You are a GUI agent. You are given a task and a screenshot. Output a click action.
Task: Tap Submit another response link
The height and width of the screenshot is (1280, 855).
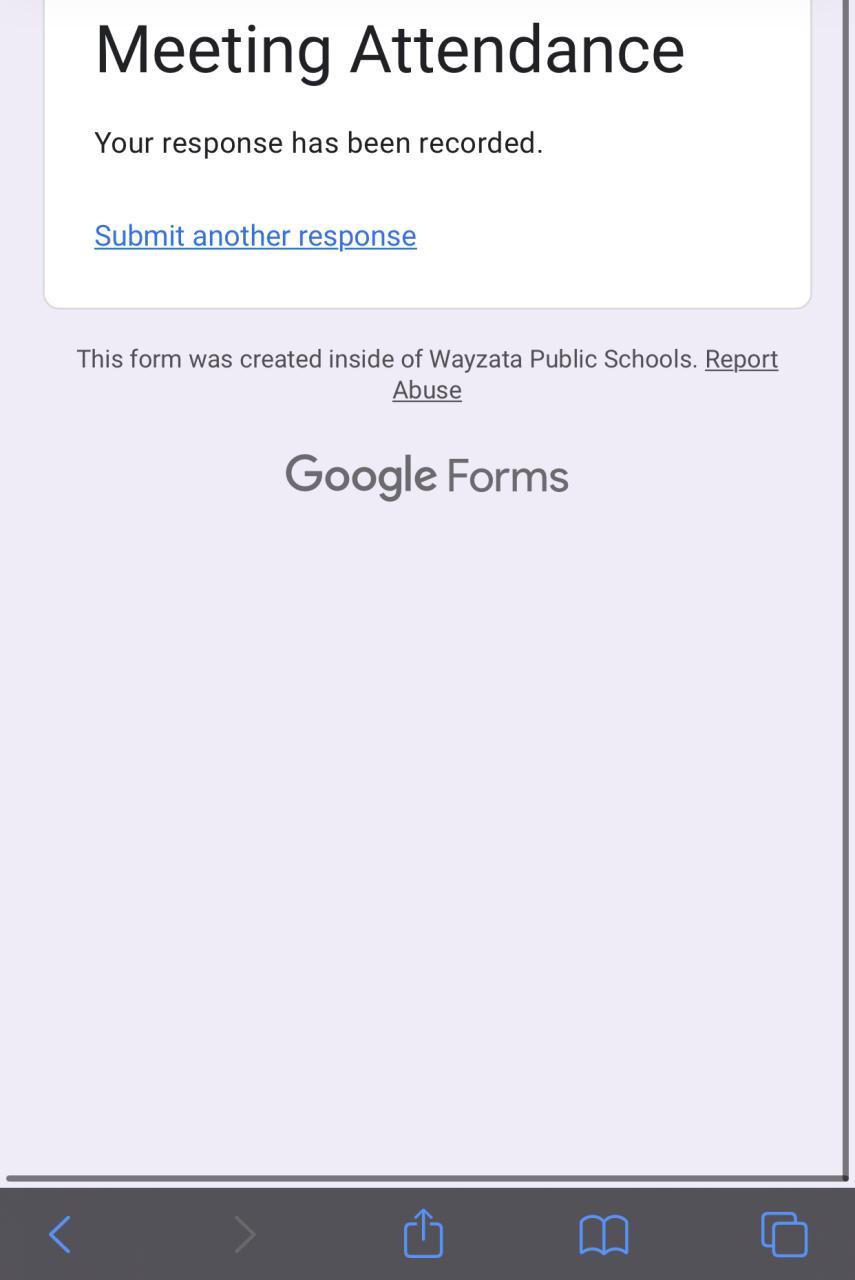[x=255, y=235]
